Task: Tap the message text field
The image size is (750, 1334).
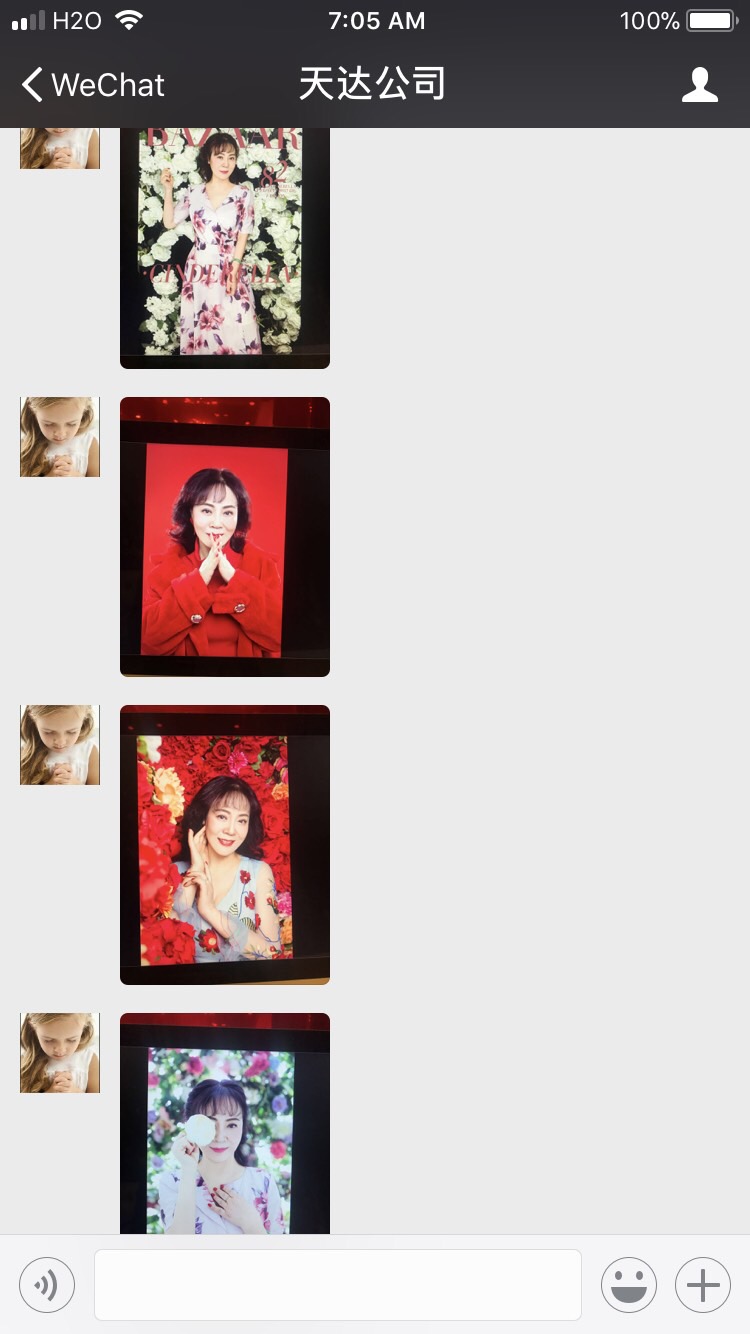Action: (x=337, y=1284)
